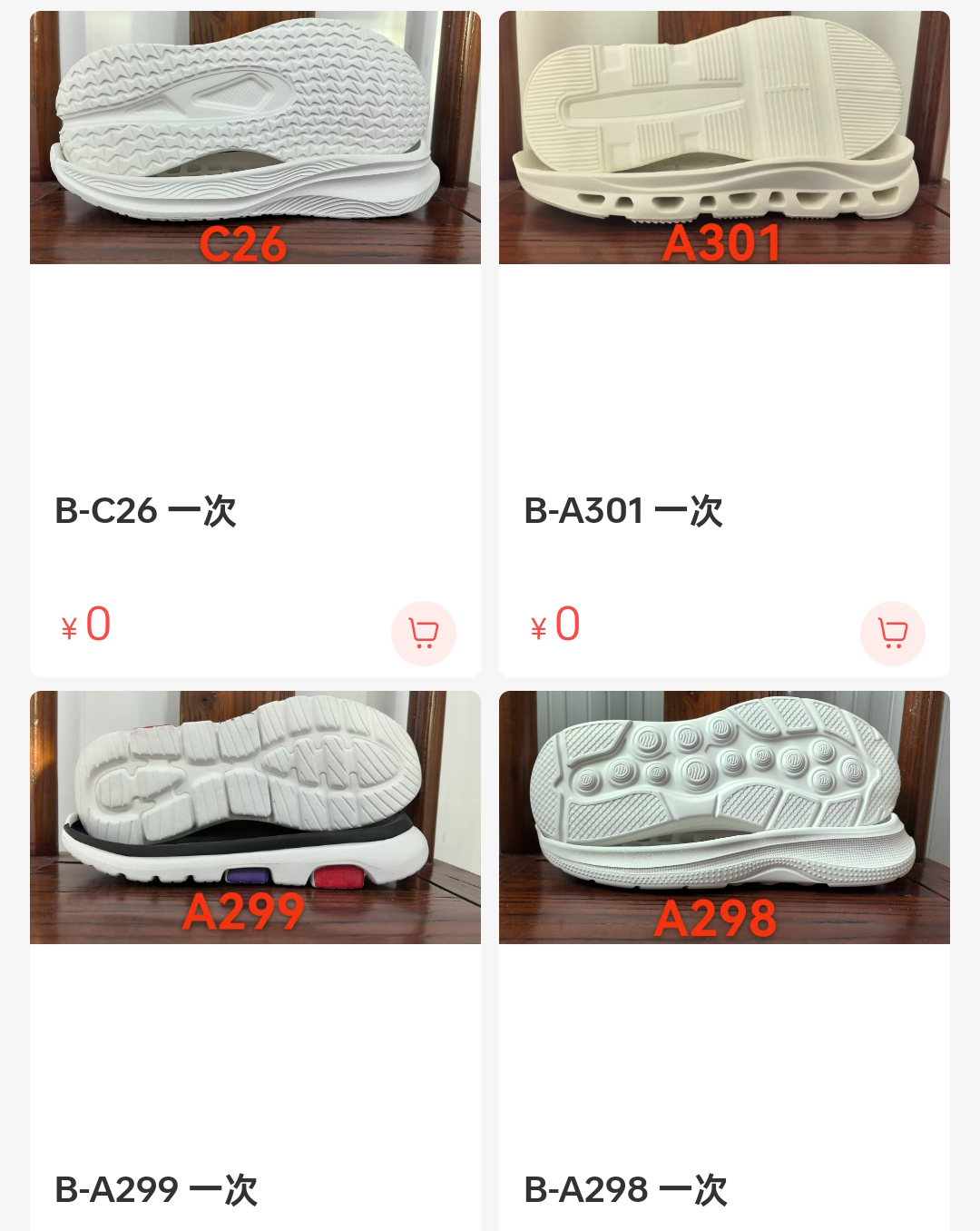Add B-A301 to the cart

point(892,633)
